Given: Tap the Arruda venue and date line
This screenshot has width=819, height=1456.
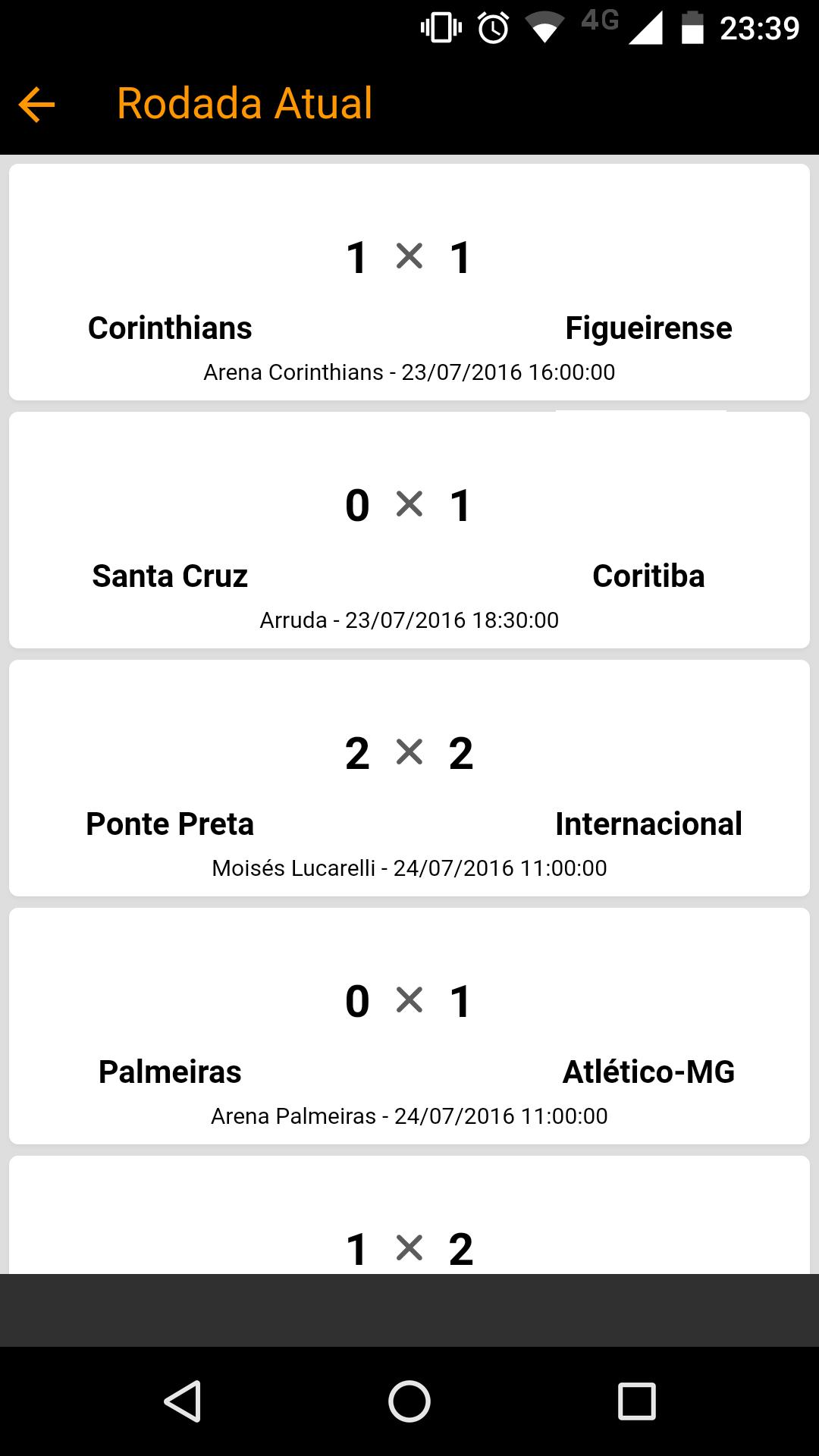Looking at the screenshot, I should coord(409,620).
